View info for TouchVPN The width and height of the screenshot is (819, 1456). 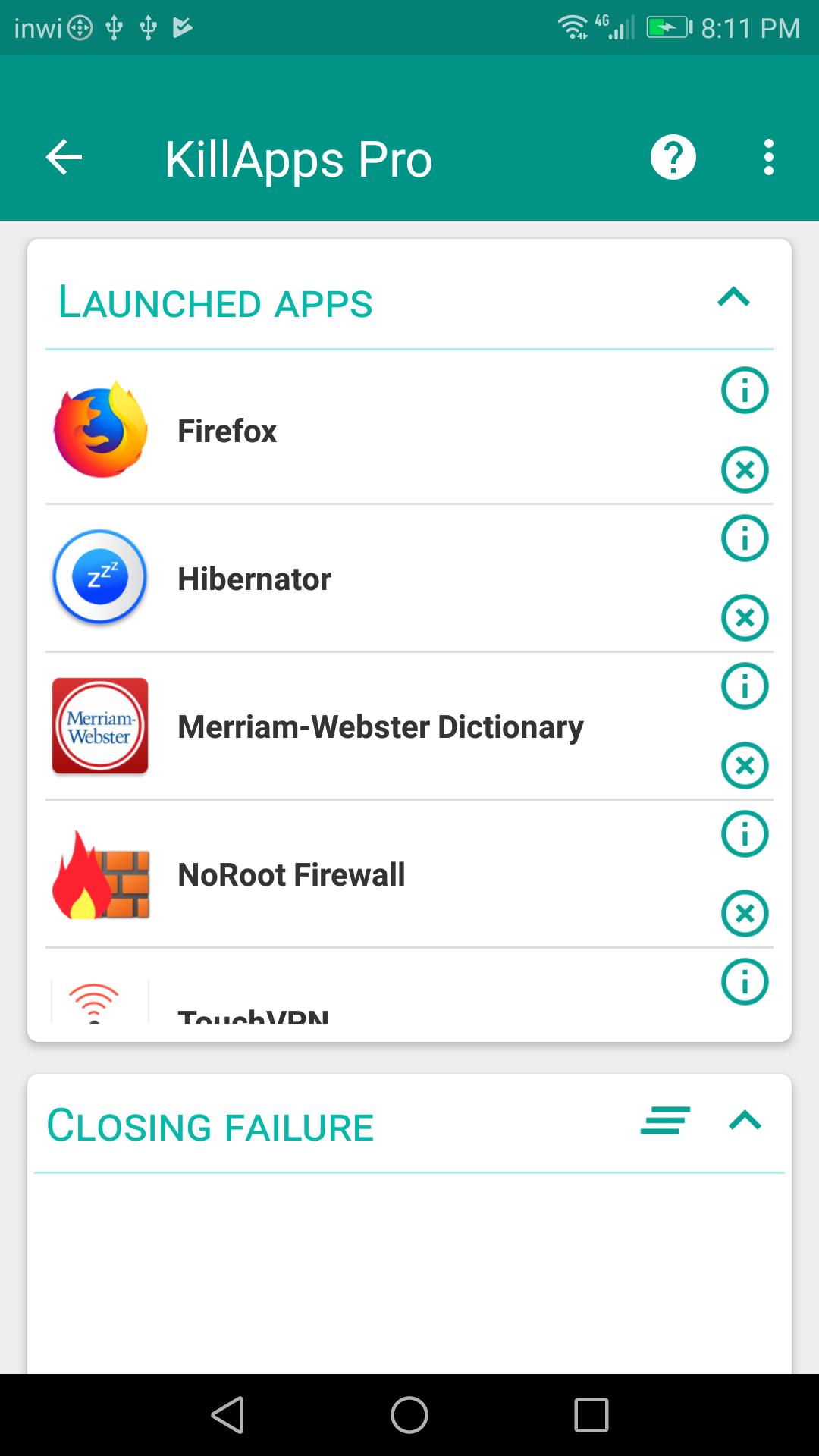tap(745, 982)
